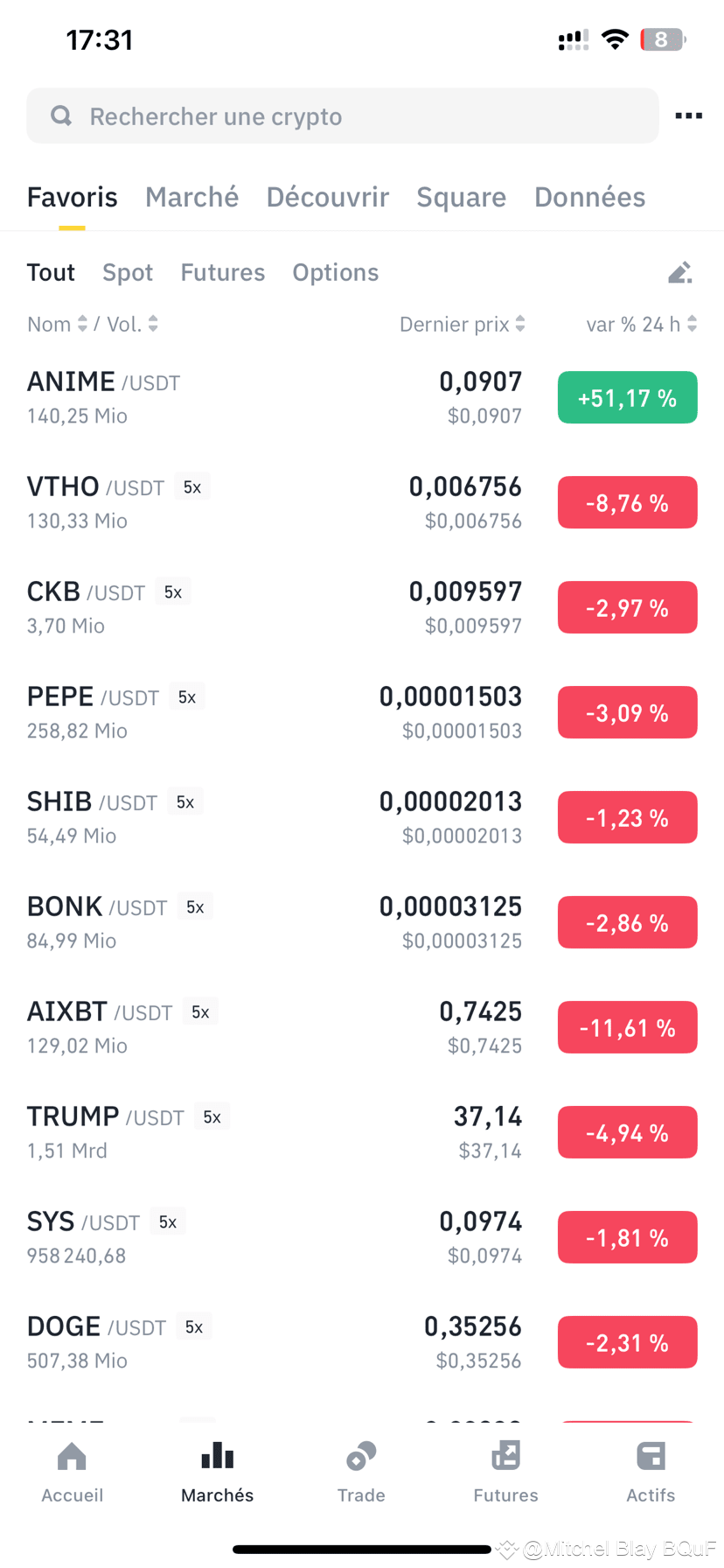The image size is (724, 1568).
Task: Select the Marchés chart icon
Action: [217, 1456]
